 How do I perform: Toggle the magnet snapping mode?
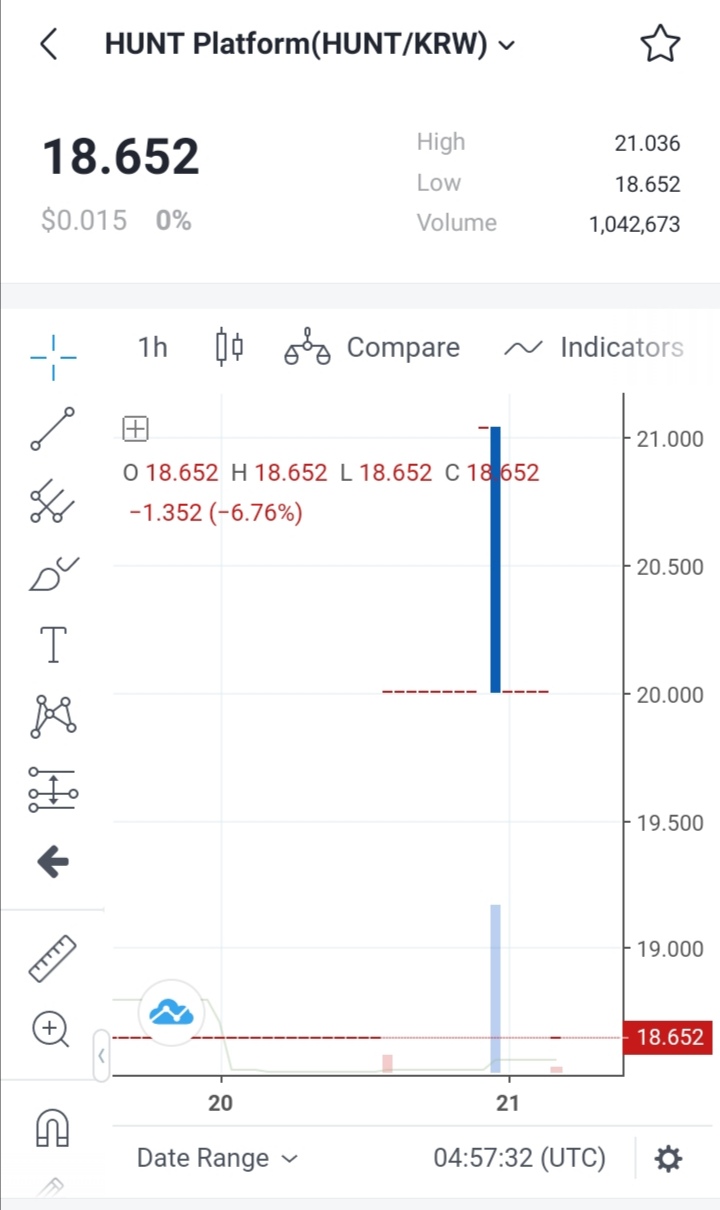tap(53, 1129)
